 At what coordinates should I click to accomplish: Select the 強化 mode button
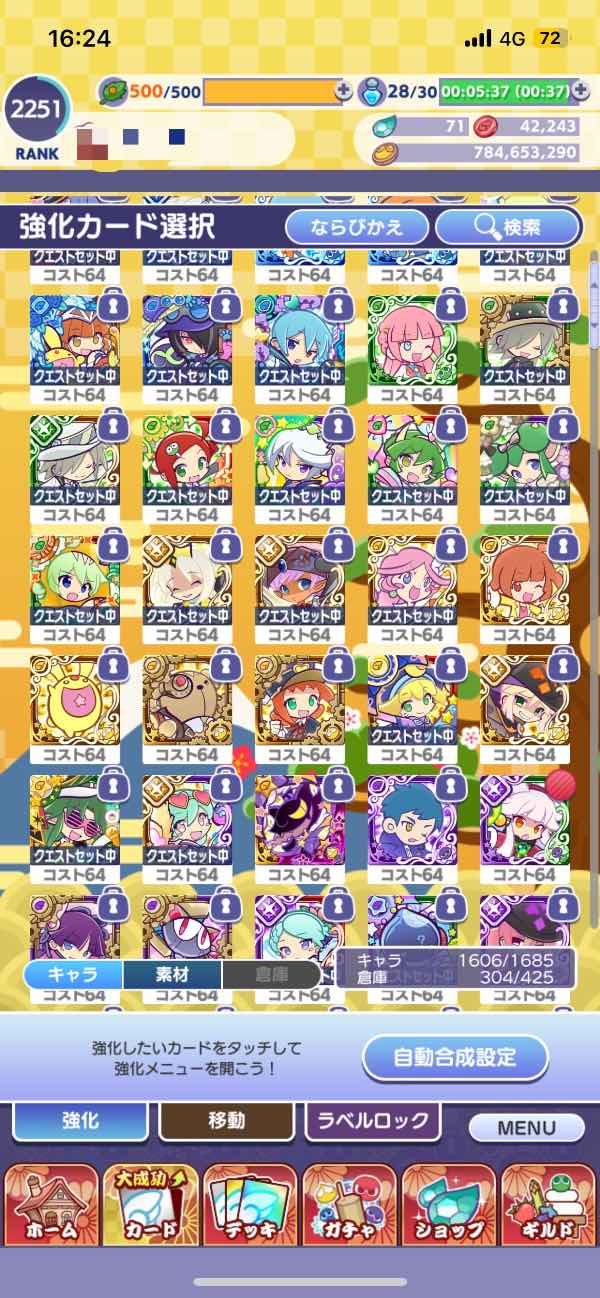[x=80, y=1121]
